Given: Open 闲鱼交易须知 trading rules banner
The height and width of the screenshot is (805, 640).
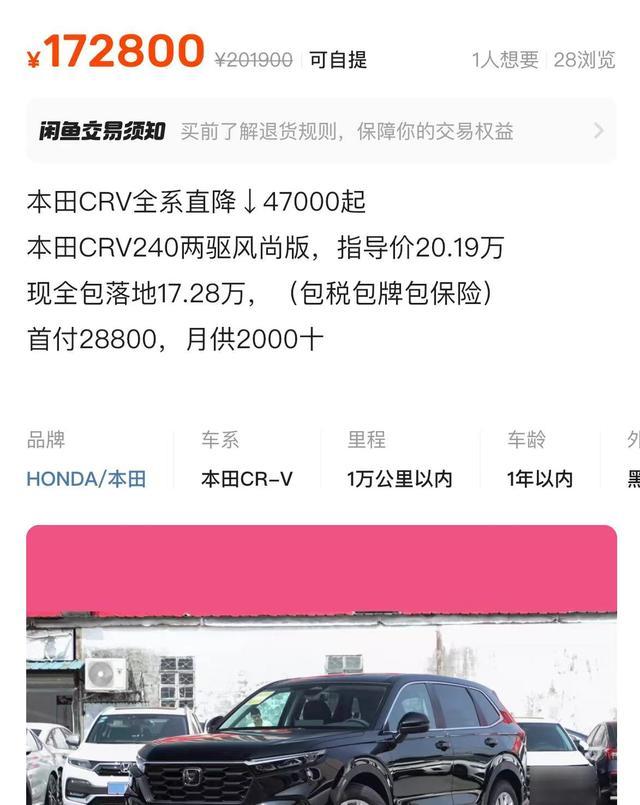Looking at the screenshot, I should [x=320, y=131].
